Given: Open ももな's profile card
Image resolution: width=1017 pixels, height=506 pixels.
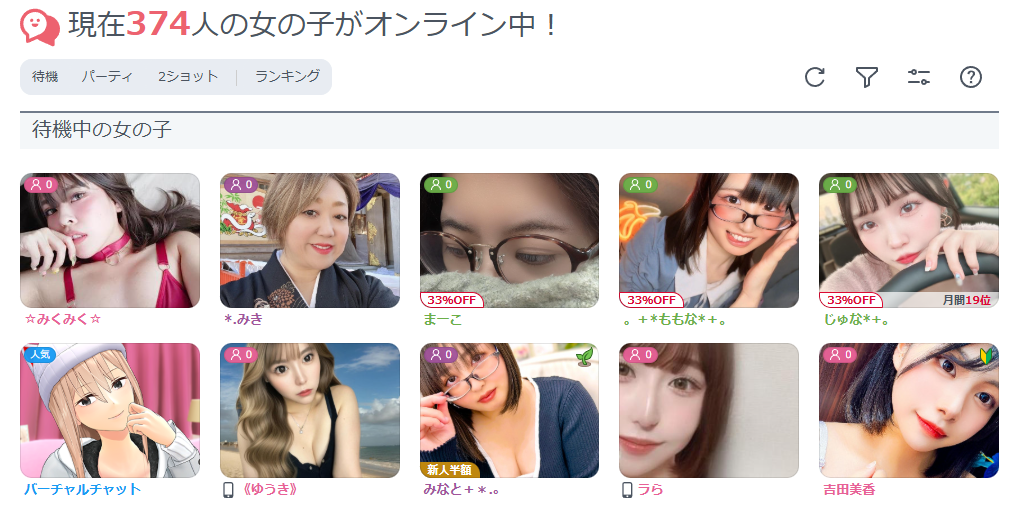Looking at the screenshot, I should pyautogui.click(x=709, y=240).
